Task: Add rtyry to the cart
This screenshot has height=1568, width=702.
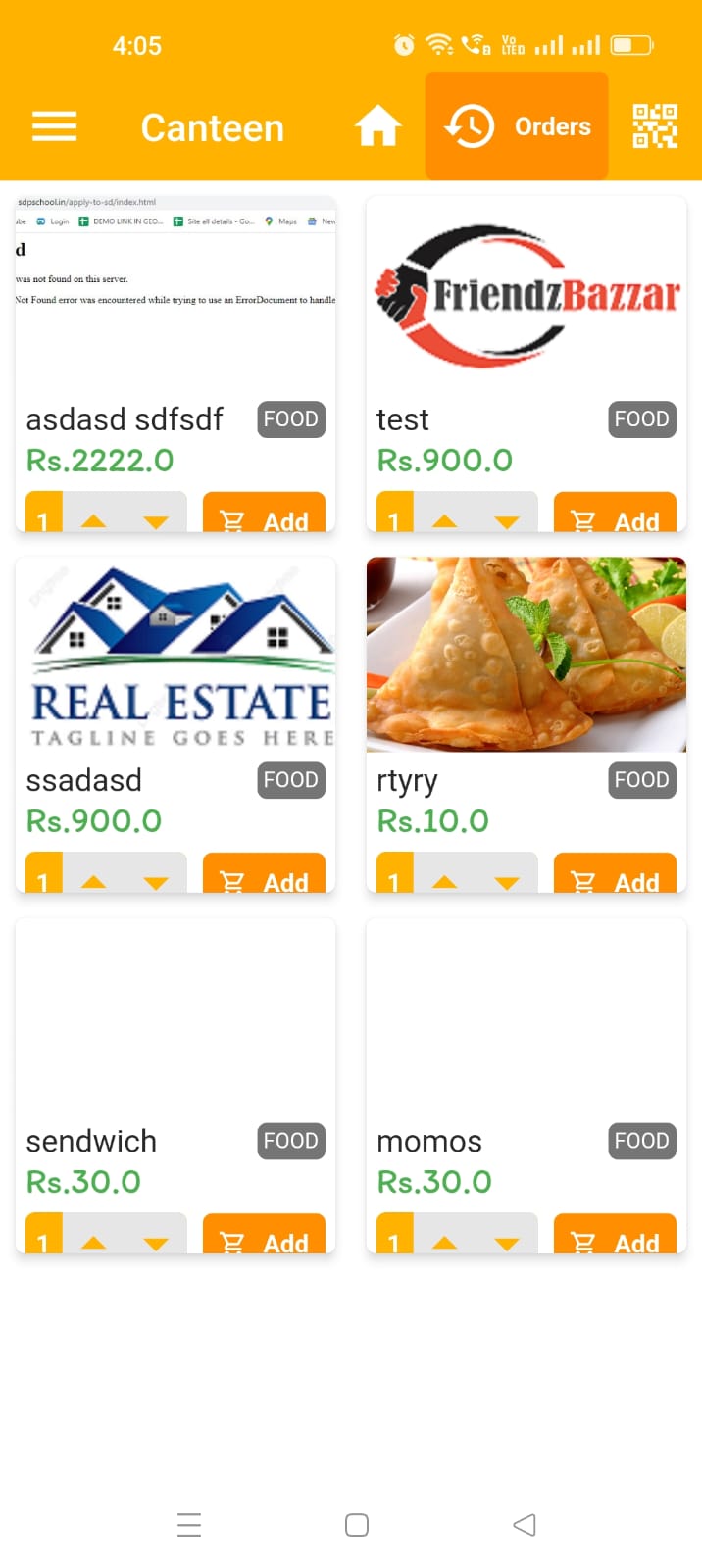Action: [x=615, y=878]
